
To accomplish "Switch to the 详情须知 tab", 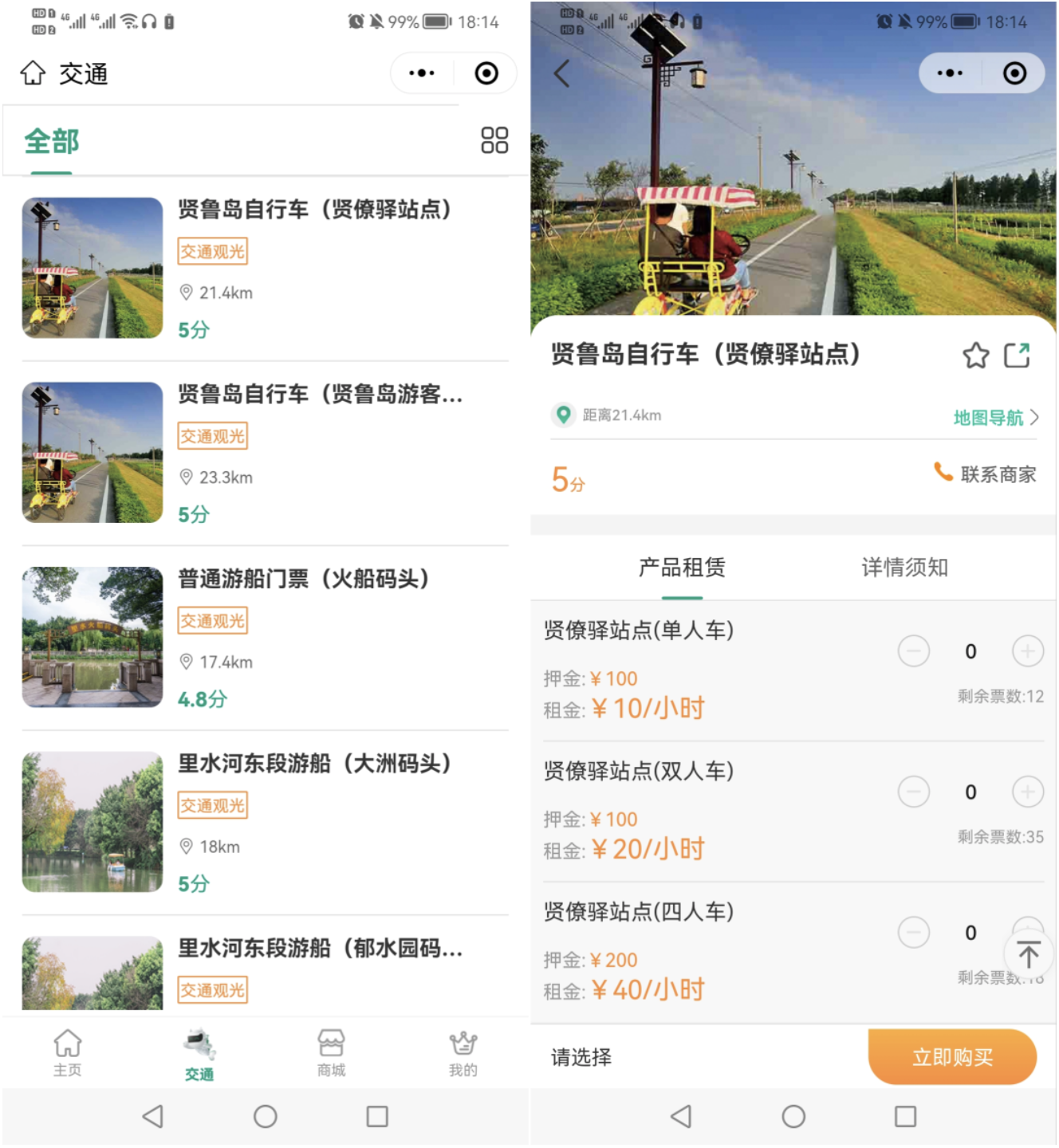I will 904,568.
